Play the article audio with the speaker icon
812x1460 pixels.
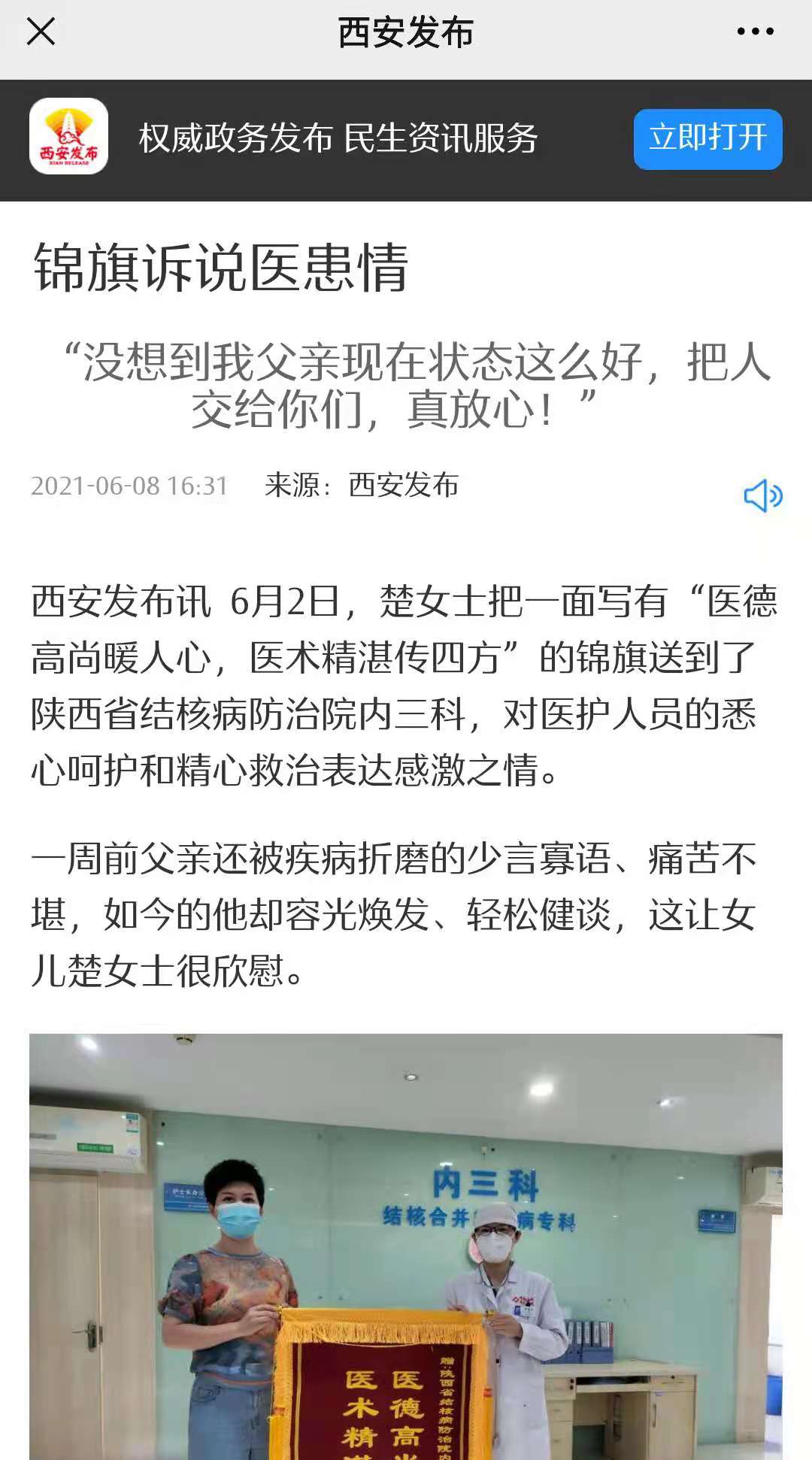762,496
